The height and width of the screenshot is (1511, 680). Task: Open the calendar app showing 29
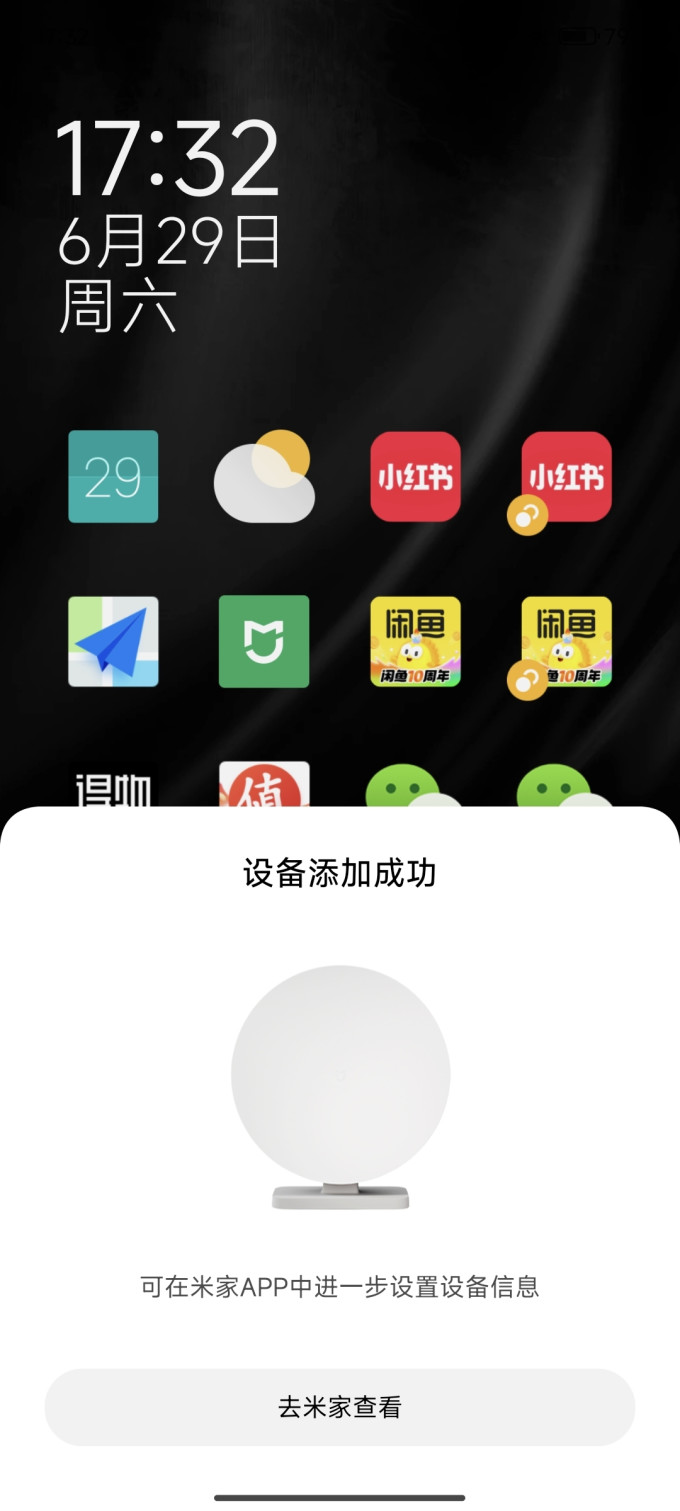pos(113,477)
